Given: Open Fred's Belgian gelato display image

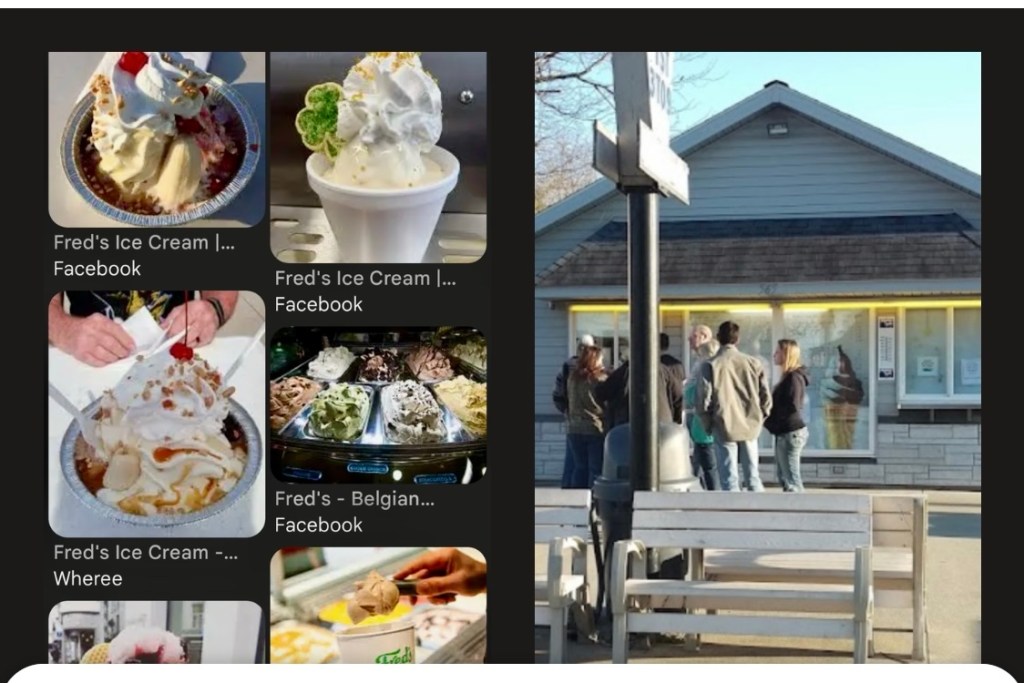Looking at the screenshot, I should pyautogui.click(x=378, y=404).
